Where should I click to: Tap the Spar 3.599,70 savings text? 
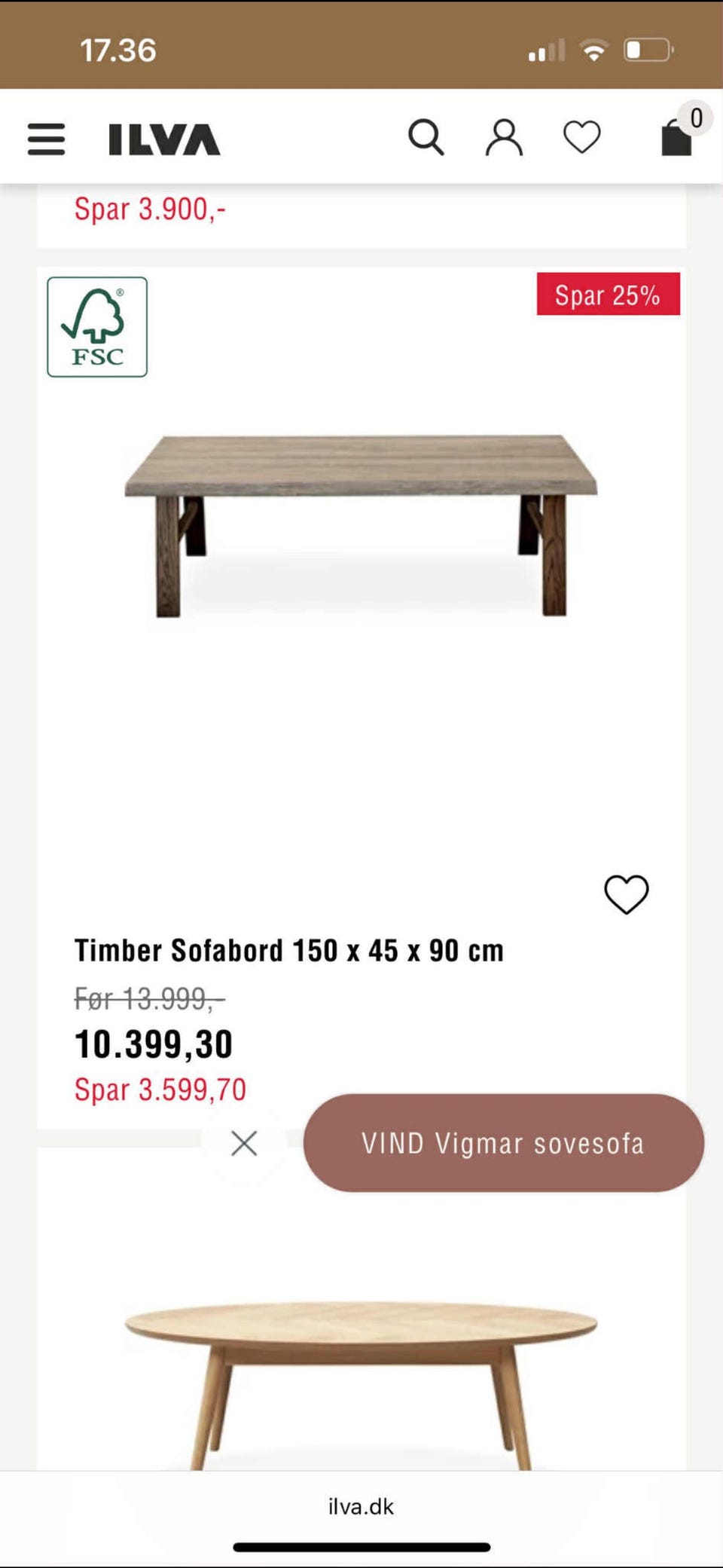click(160, 1090)
